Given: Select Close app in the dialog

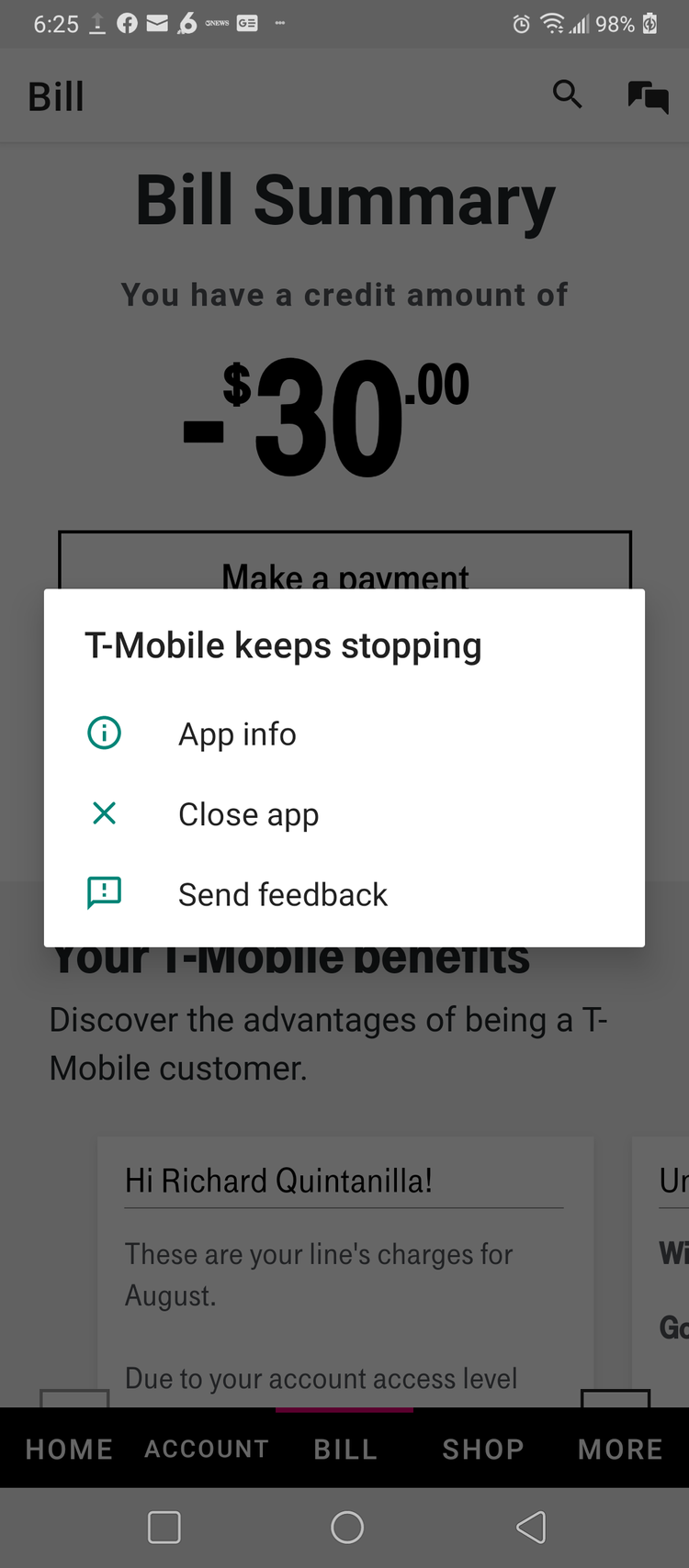Looking at the screenshot, I should point(344,813).
